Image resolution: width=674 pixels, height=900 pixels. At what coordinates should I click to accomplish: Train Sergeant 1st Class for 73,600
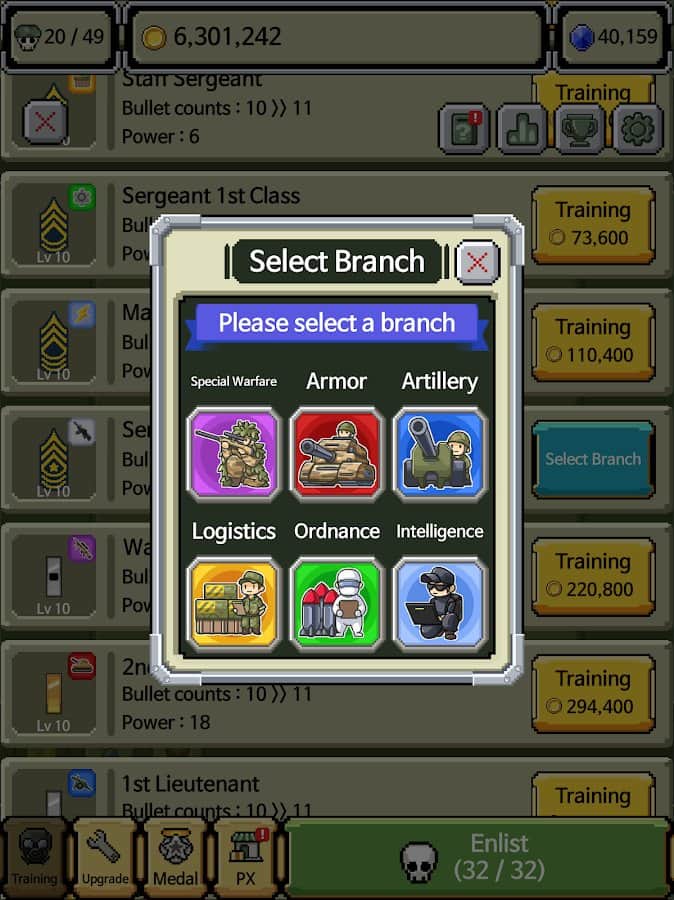tap(593, 223)
